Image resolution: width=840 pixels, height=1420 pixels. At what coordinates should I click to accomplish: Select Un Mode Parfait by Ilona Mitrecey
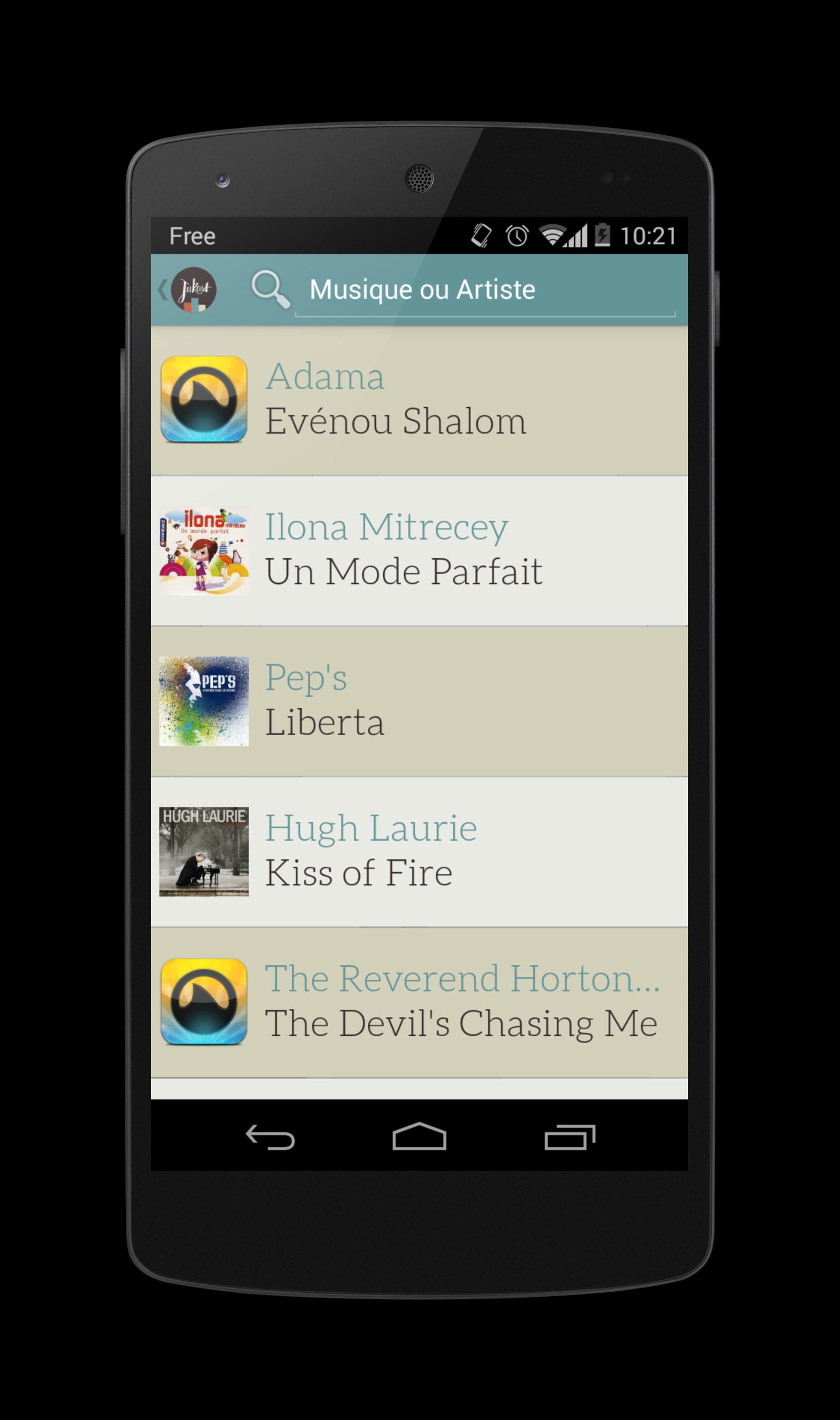click(419, 550)
